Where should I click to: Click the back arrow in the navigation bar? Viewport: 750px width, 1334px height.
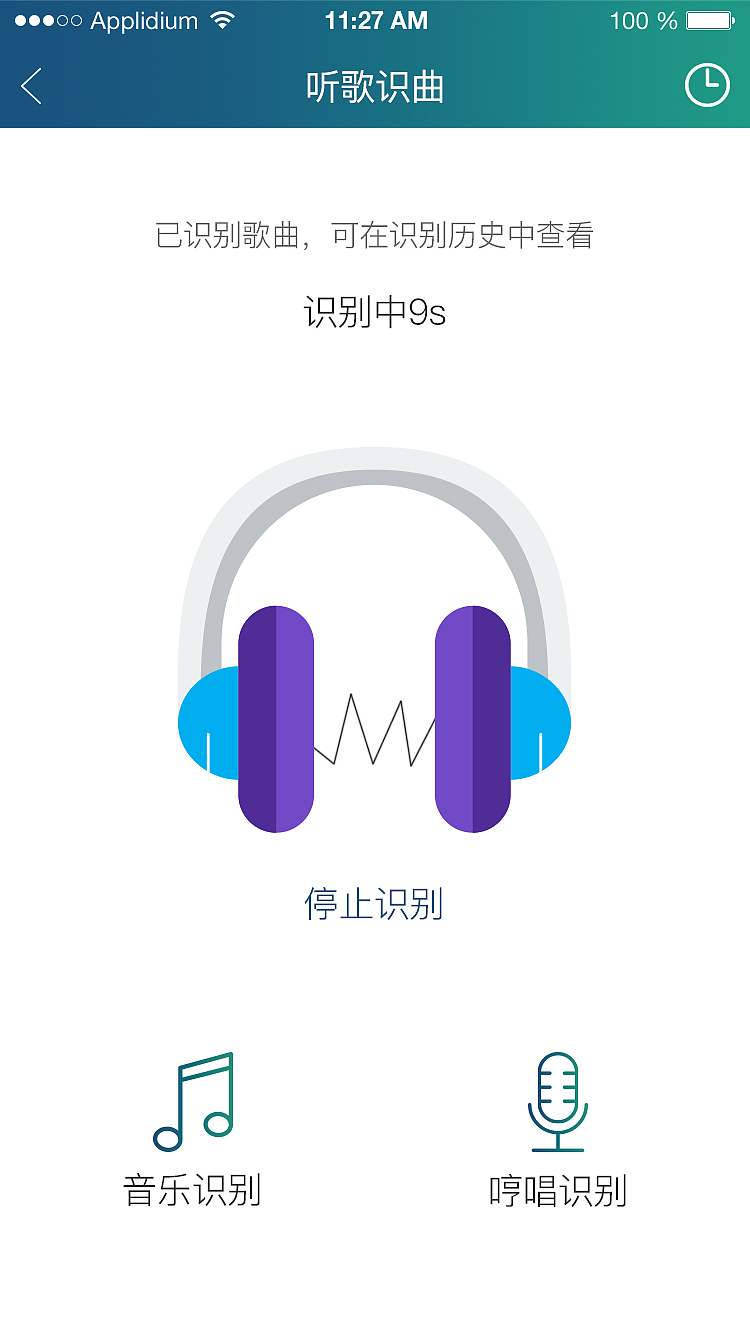pyautogui.click(x=32, y=86)
